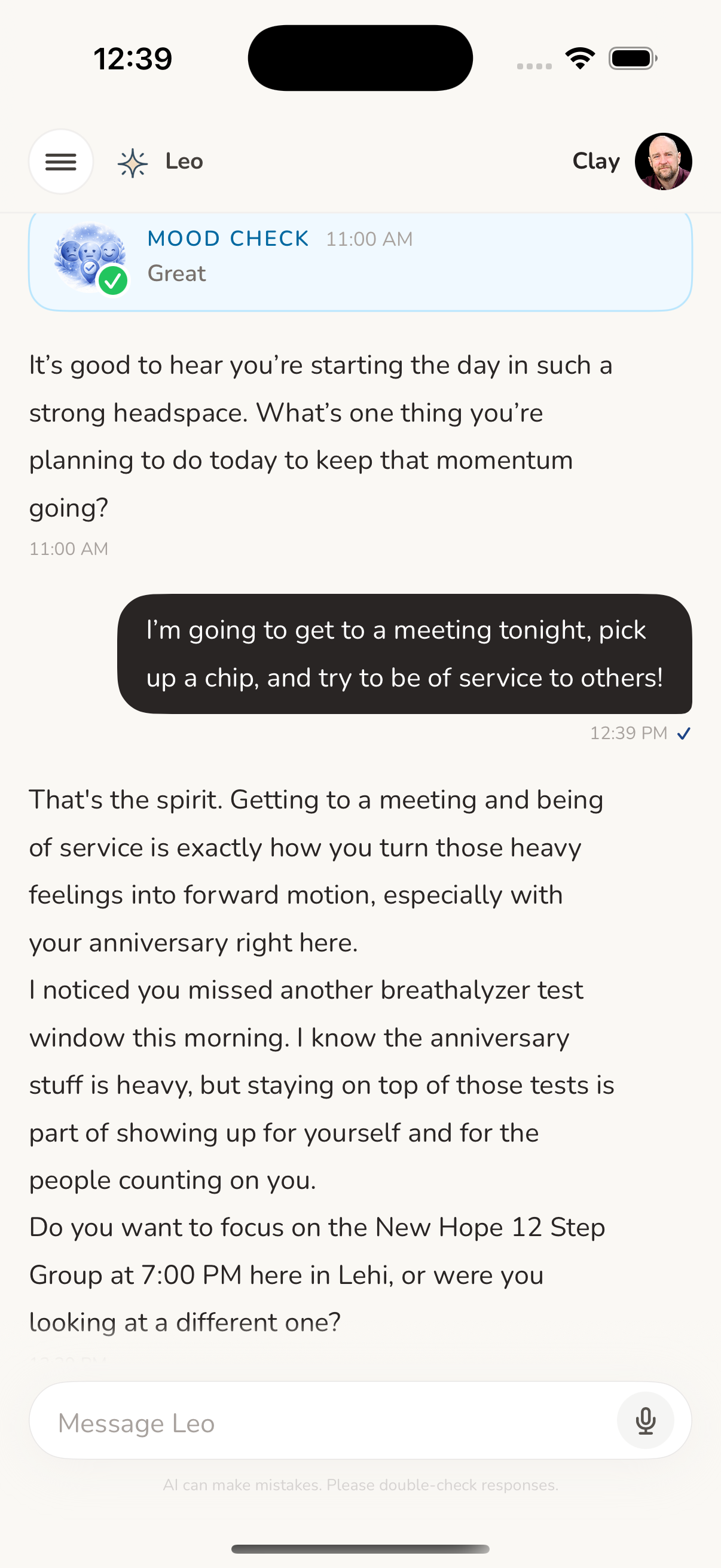Tap the delivered checkmark on your message
721x1568 pixels.
point(685,733)
